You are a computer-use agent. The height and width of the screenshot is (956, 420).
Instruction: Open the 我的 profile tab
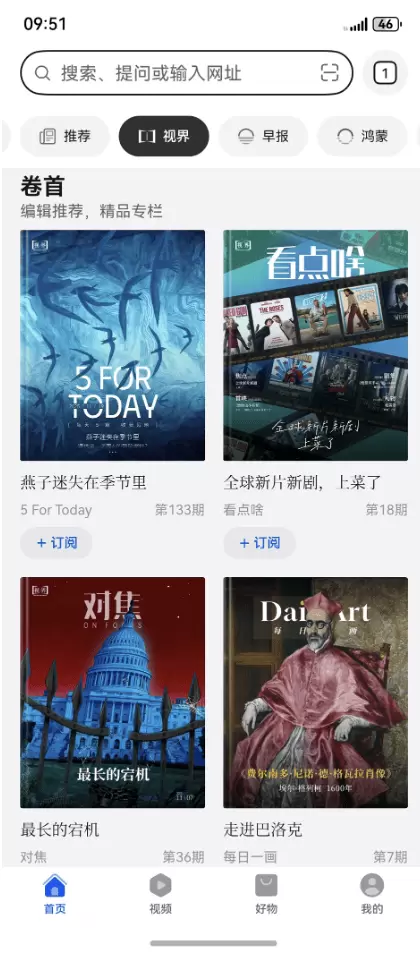click(x=372, y=894)
